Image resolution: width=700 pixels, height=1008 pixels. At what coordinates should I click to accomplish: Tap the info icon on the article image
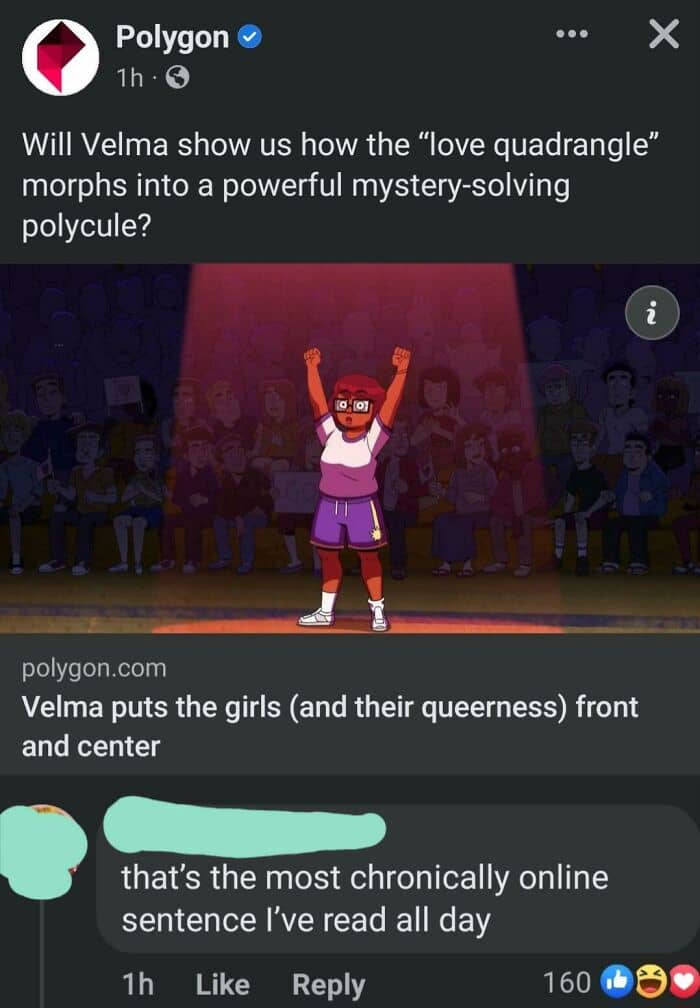pos(652,312)
